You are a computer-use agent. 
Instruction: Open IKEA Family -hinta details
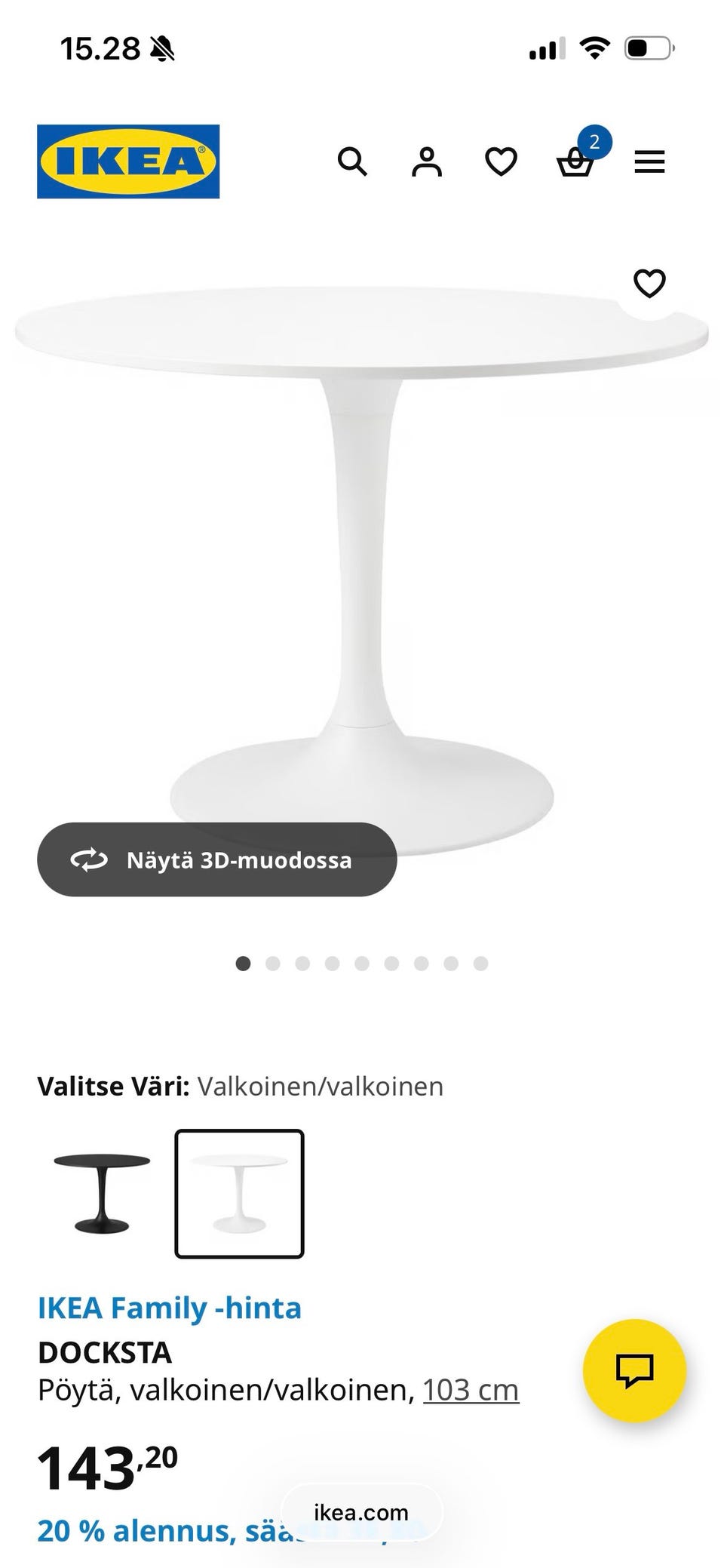(170, 1308)
